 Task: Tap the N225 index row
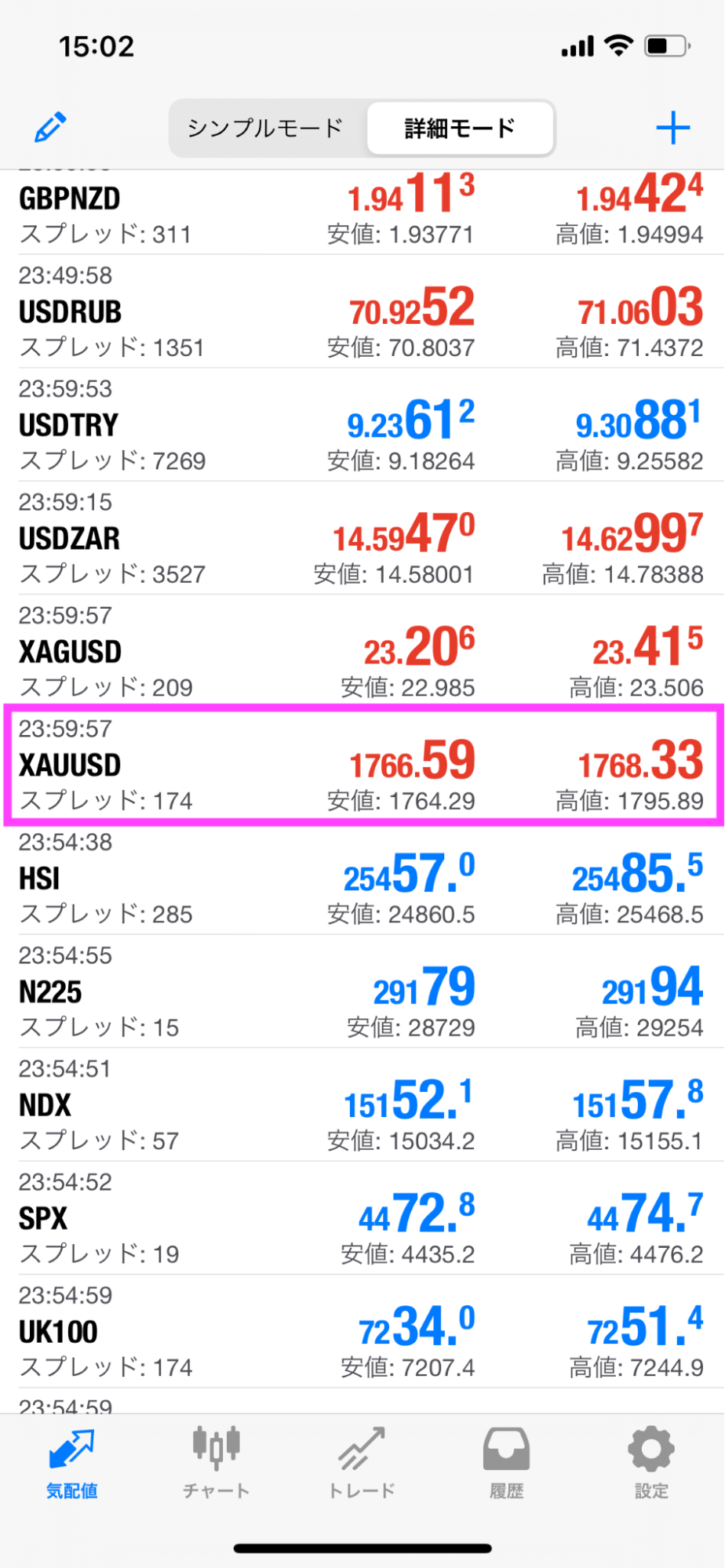[x=362, y=991]
